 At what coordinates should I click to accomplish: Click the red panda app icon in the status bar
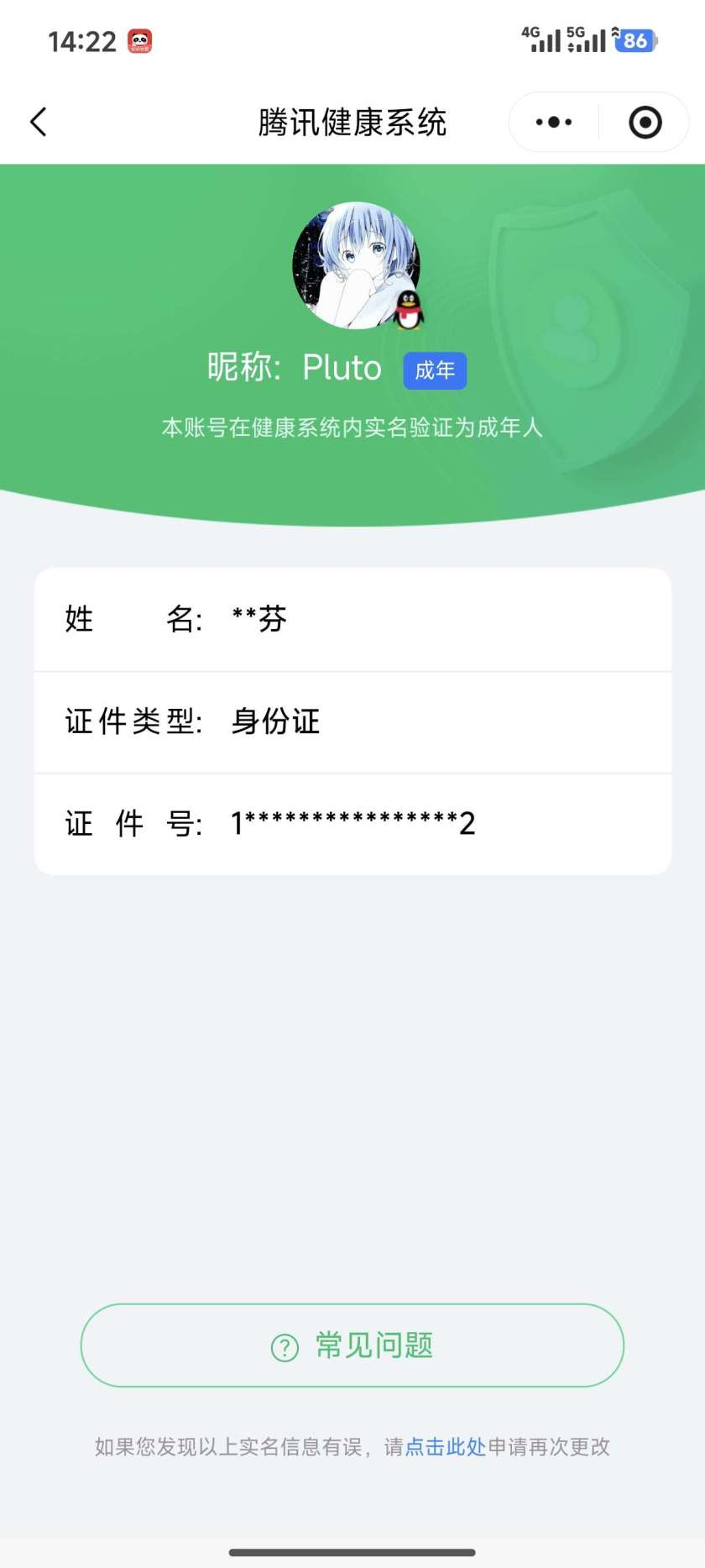(140, 39)
